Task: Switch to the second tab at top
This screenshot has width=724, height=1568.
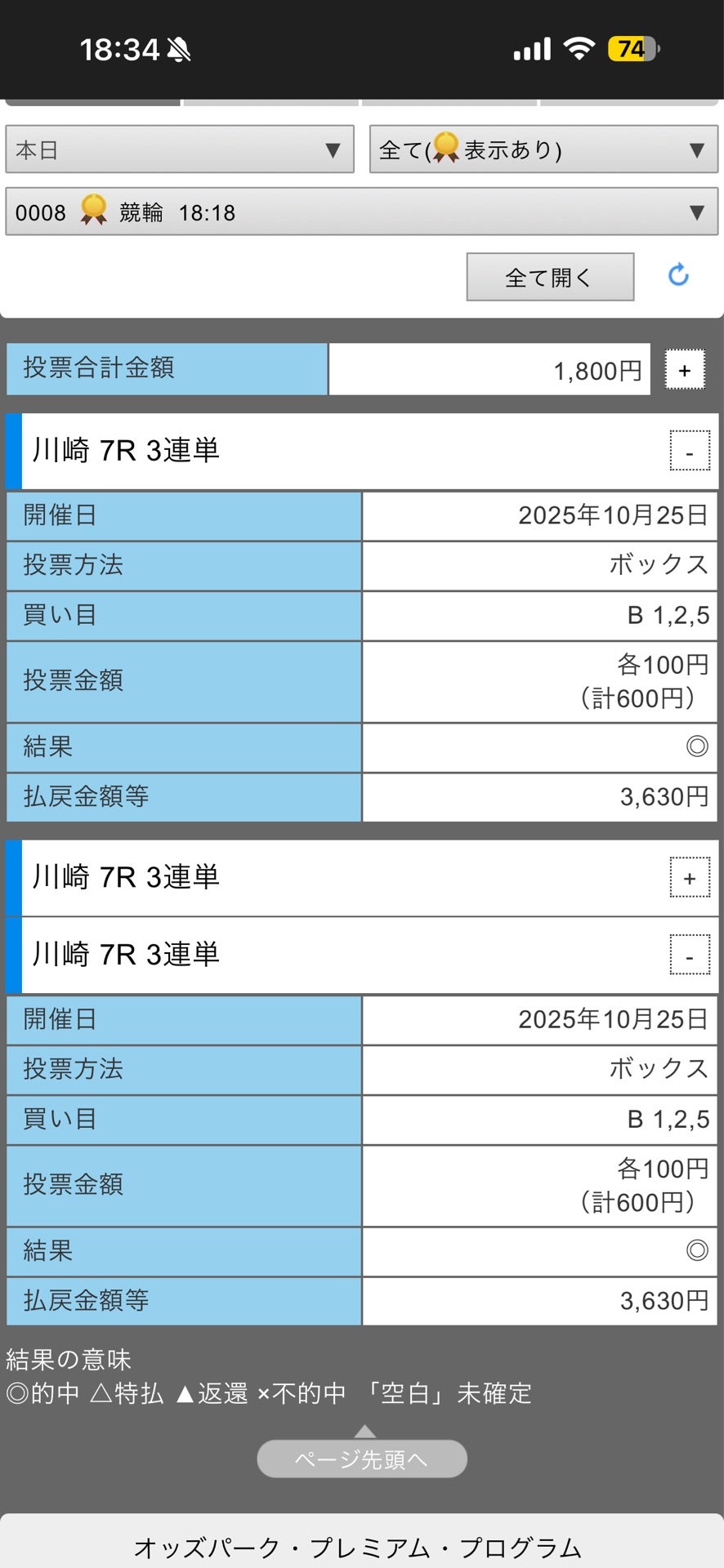Action: (x=270, y=100)
